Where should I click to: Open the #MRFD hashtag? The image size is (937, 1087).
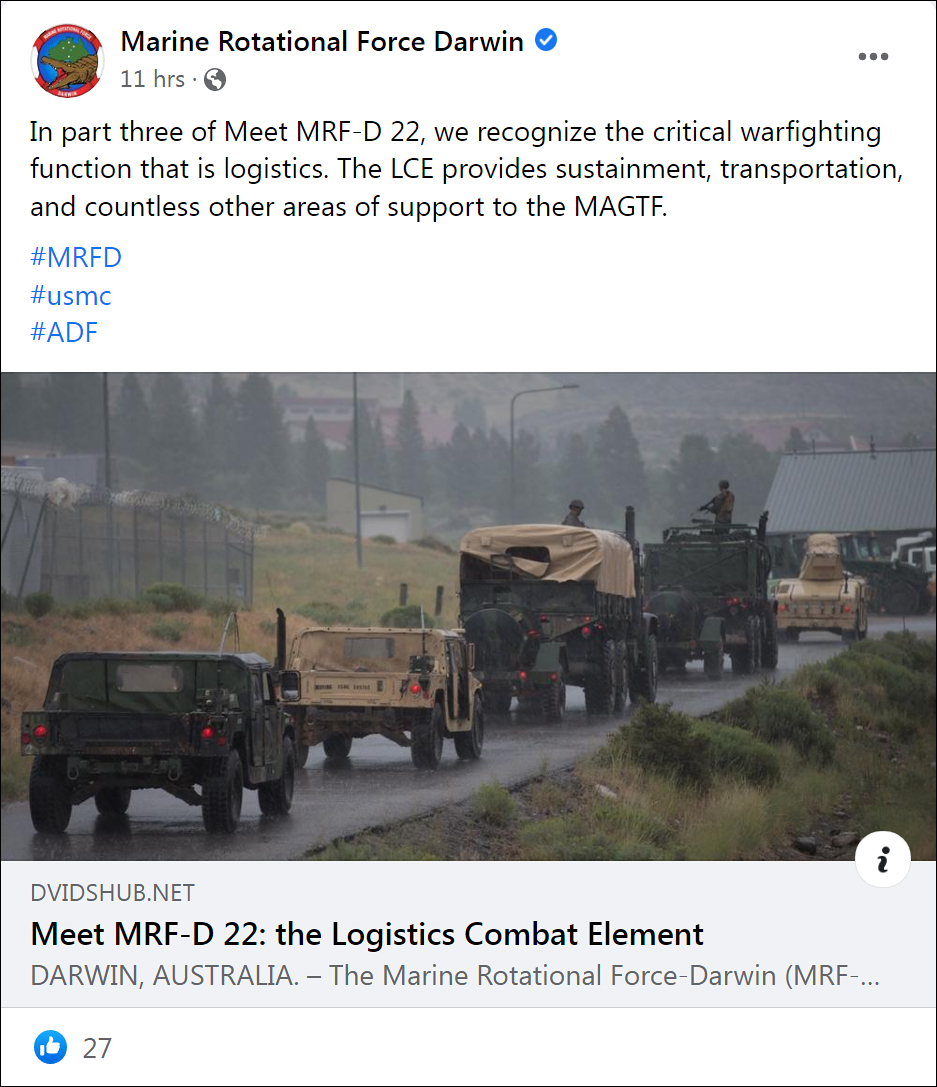(76, 257)
